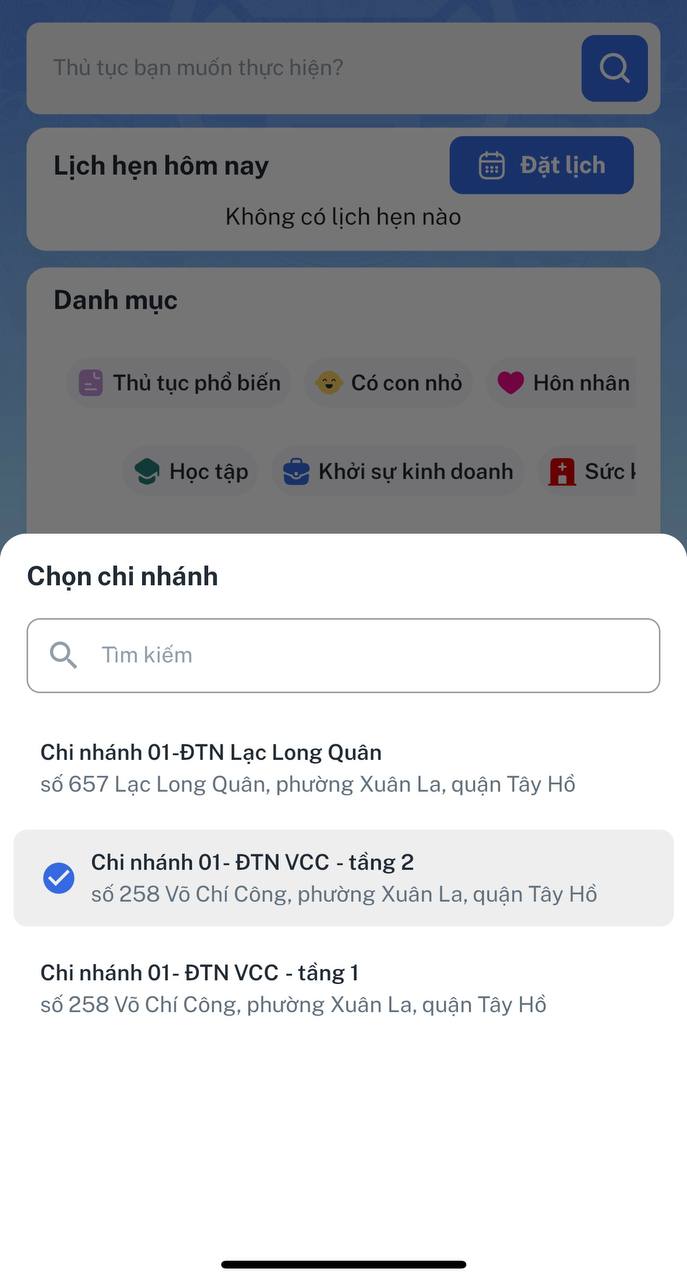
Task: Tap the Tìm kiếm branch search field
Action: point(343,655)
